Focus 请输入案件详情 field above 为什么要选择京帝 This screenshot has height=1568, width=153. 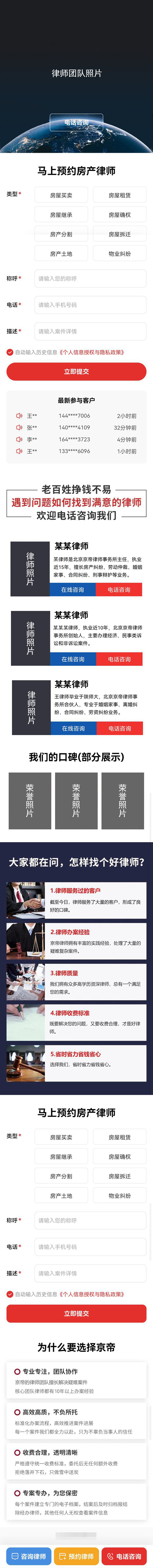pyautogui.click(x=90, y=1273)
